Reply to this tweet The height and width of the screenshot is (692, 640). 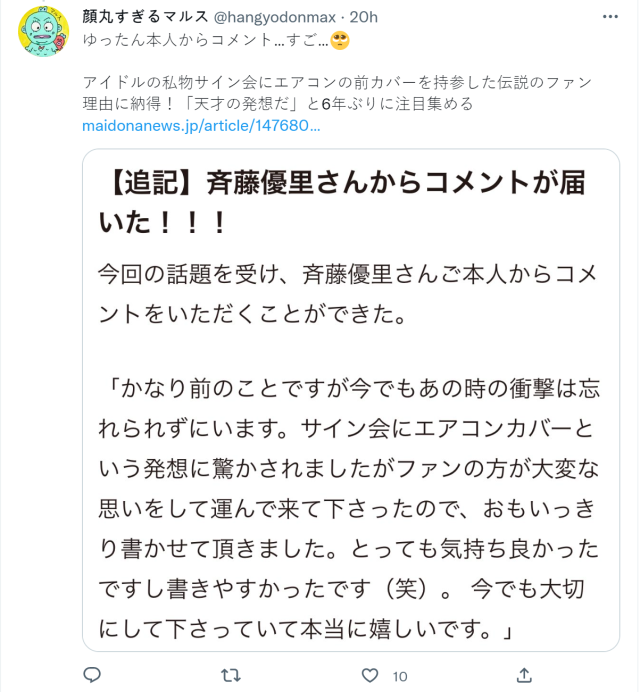[x=92, y=675]
